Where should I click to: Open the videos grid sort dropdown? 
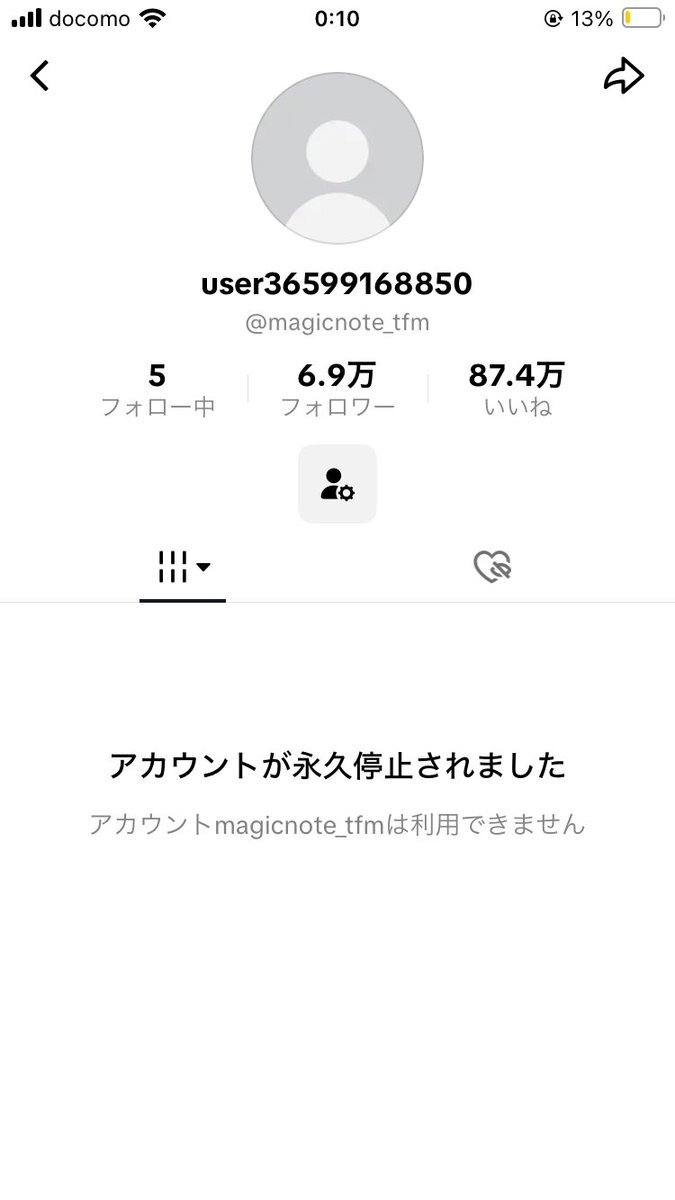tap(184, 567)
